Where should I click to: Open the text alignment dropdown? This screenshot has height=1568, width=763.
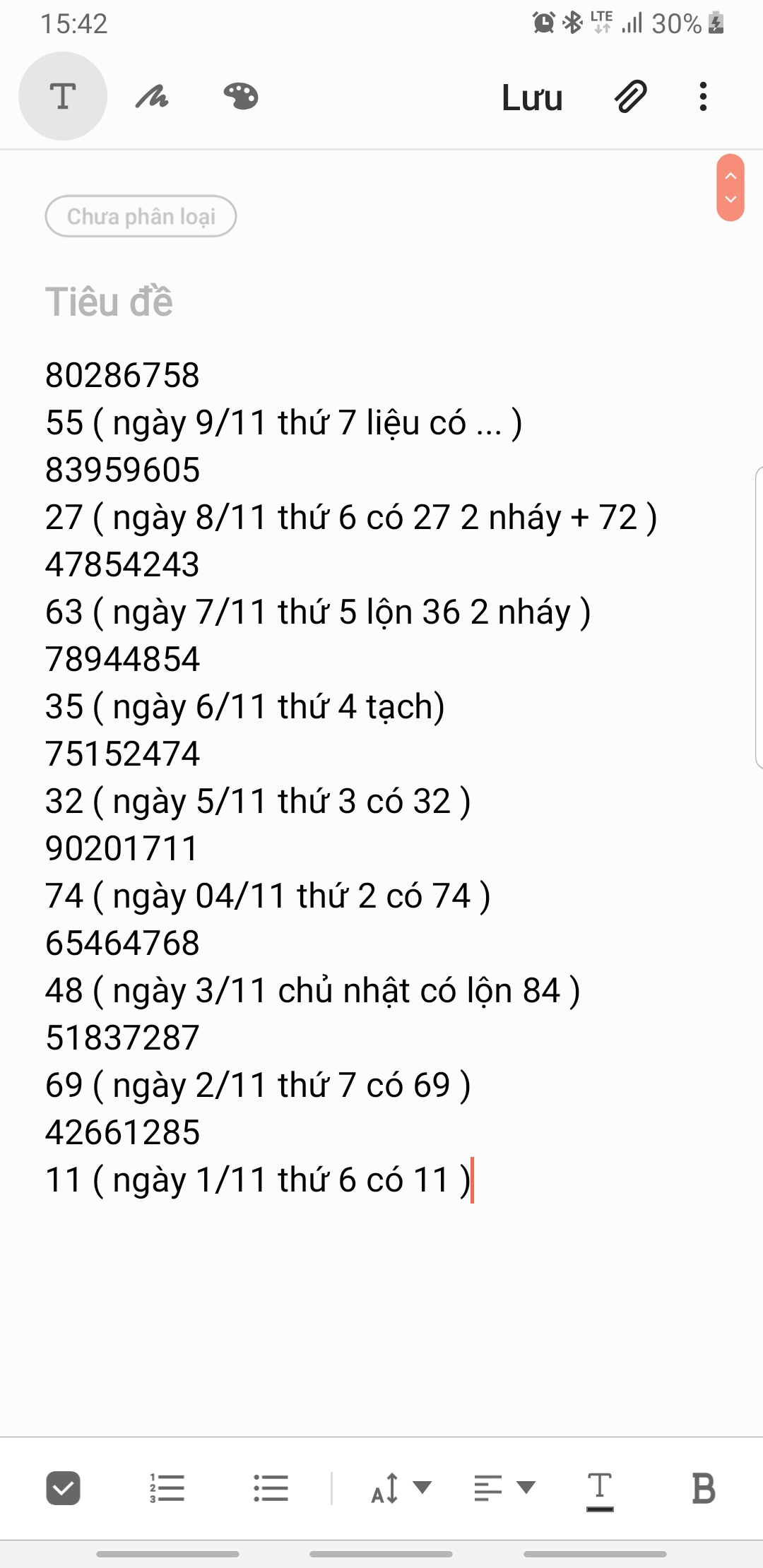point(504,1488)
